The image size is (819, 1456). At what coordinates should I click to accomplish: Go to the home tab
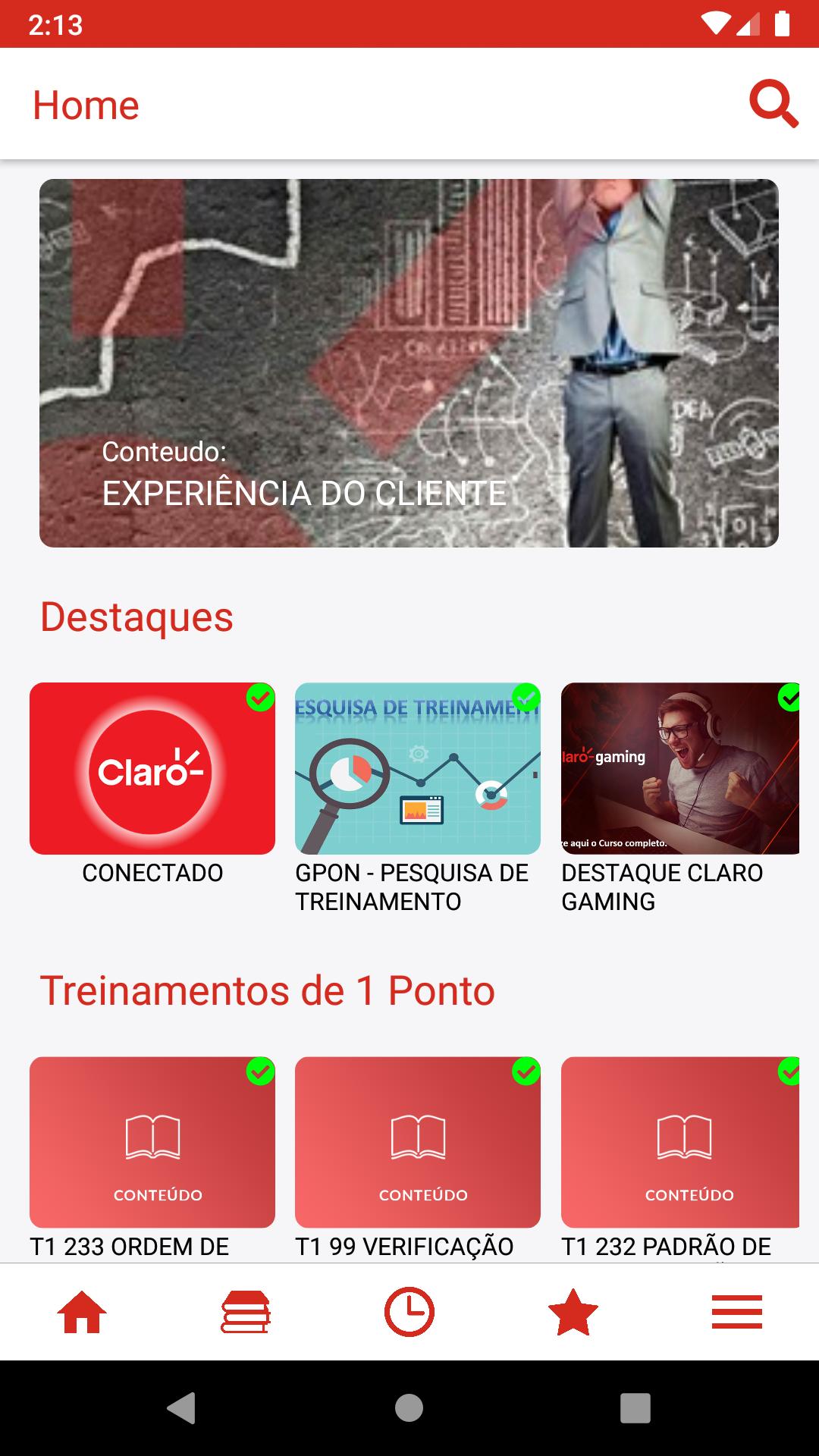[x=82, y=1312]
